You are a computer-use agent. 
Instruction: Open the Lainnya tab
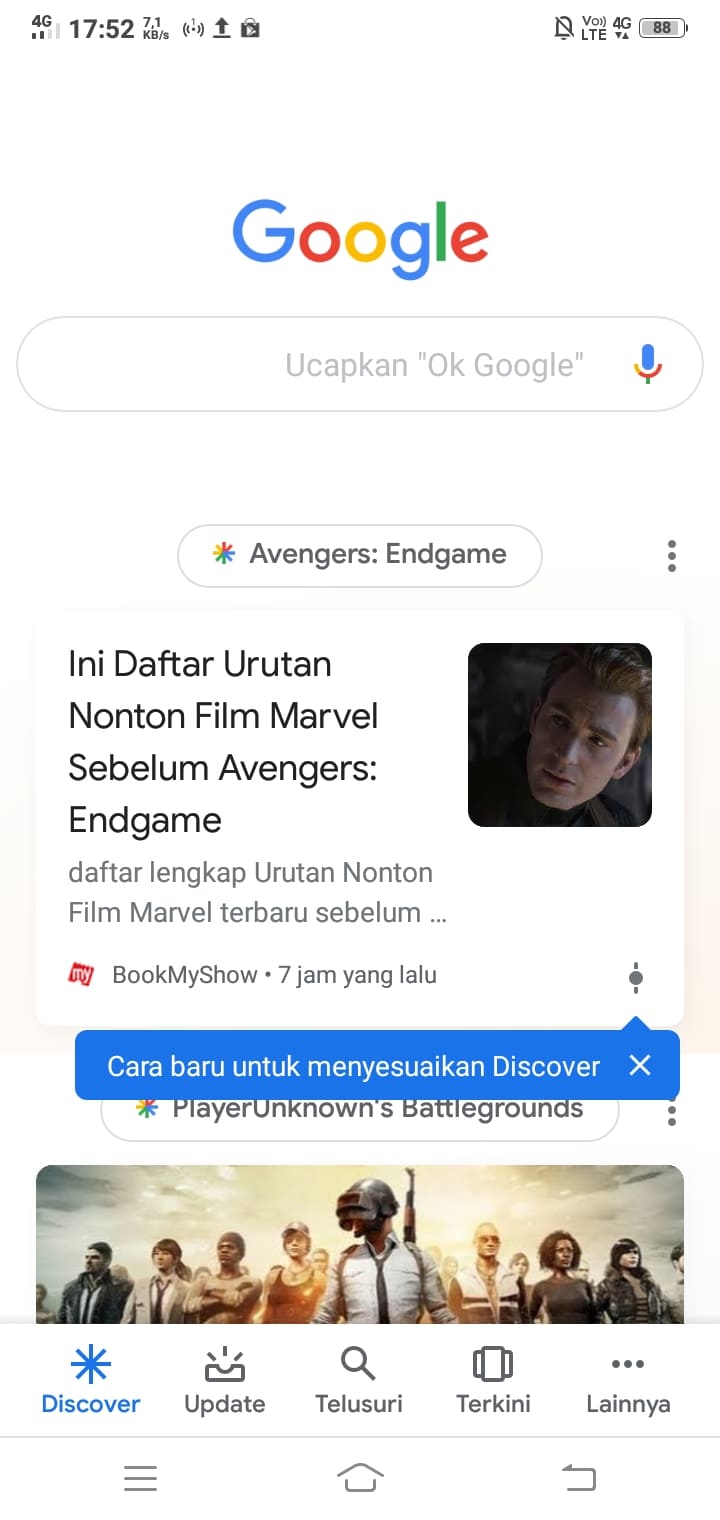point(628,1380)
